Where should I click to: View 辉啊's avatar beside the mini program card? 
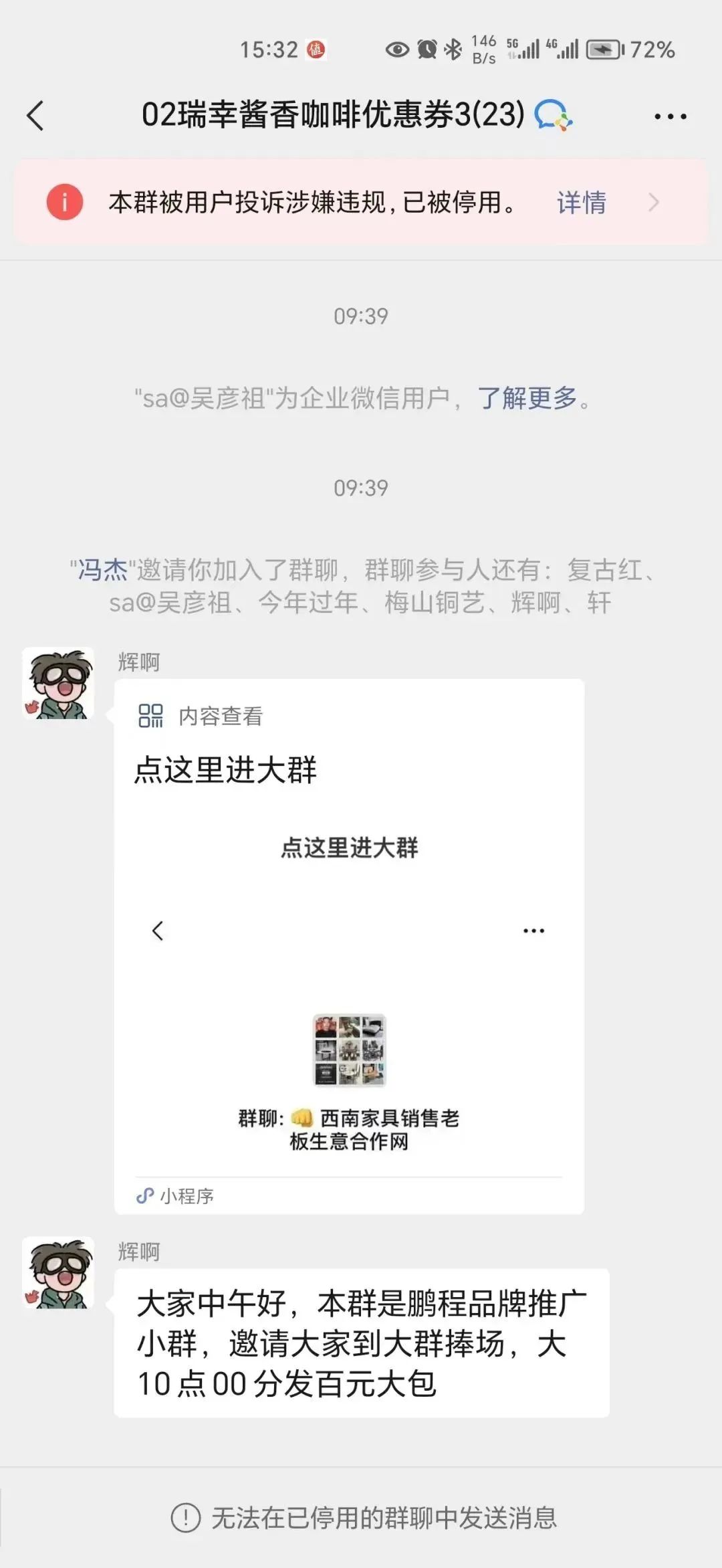58,684
